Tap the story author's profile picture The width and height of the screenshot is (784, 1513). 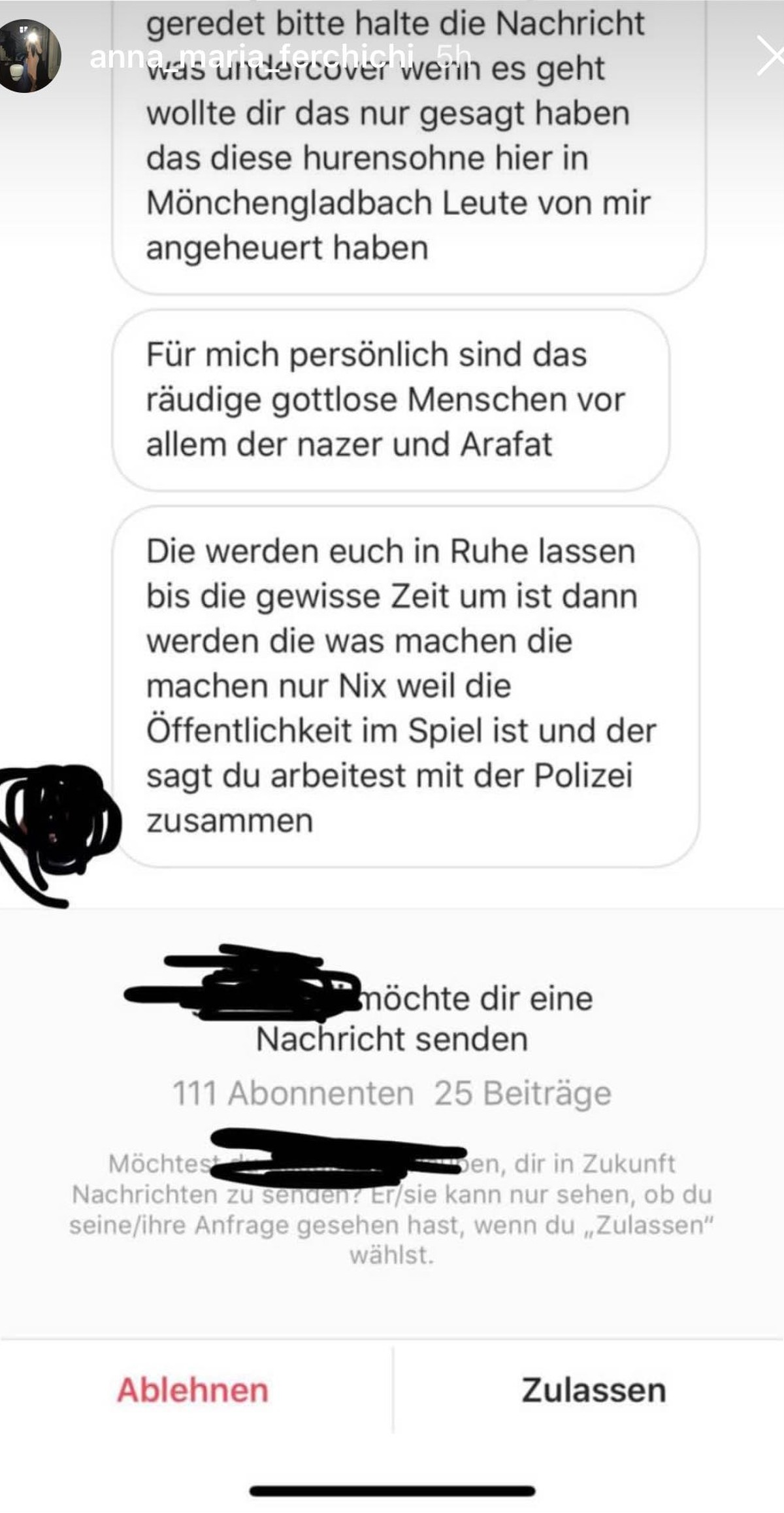(x=31, y=56)
